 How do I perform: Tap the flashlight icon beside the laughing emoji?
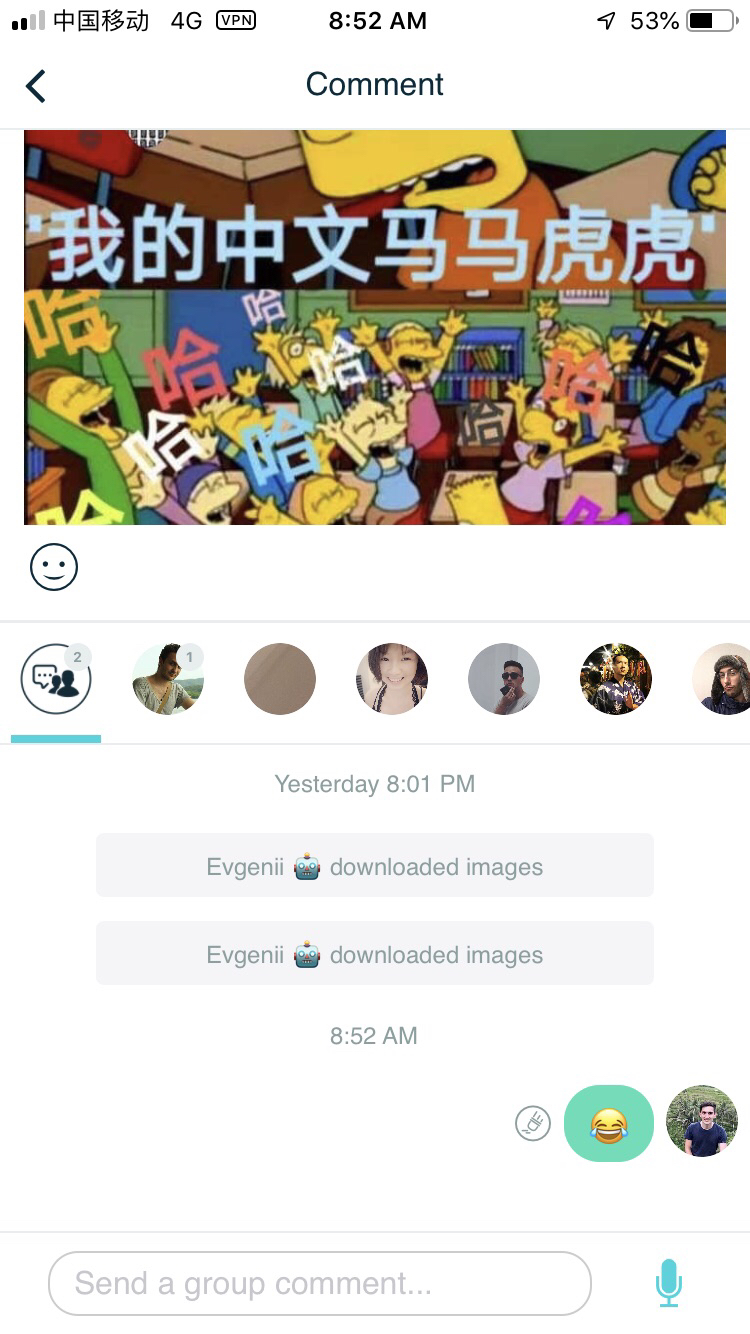(533, 1124)
